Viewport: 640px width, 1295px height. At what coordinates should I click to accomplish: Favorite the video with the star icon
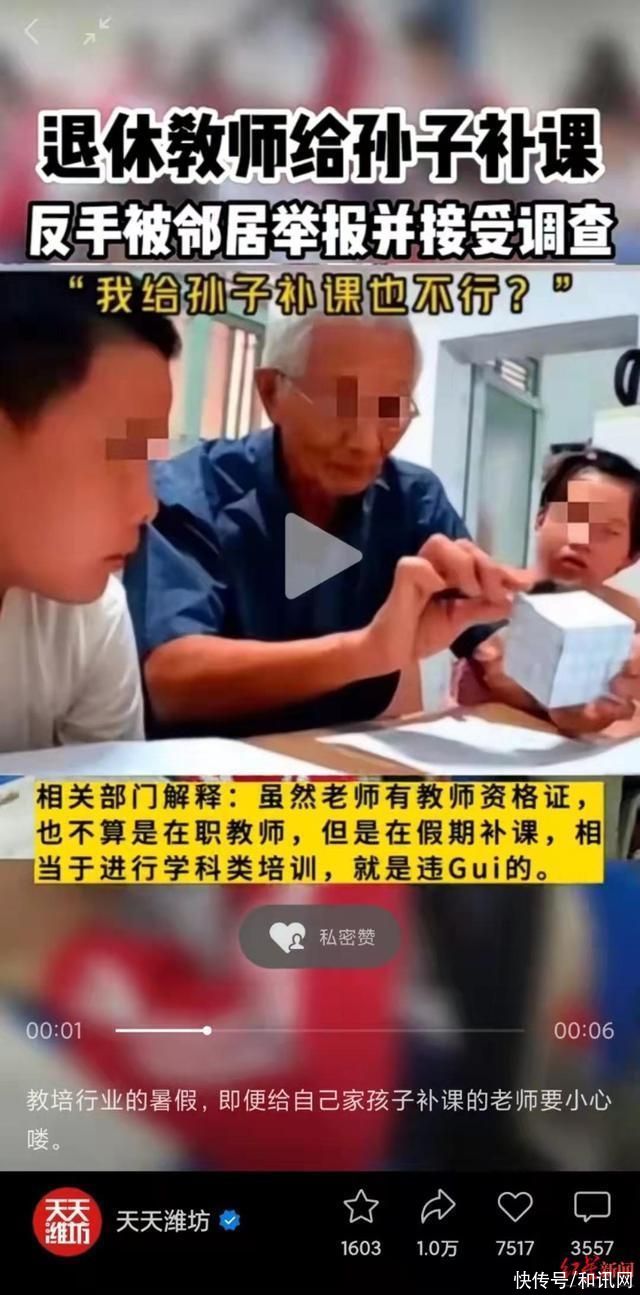(361, 1208)
